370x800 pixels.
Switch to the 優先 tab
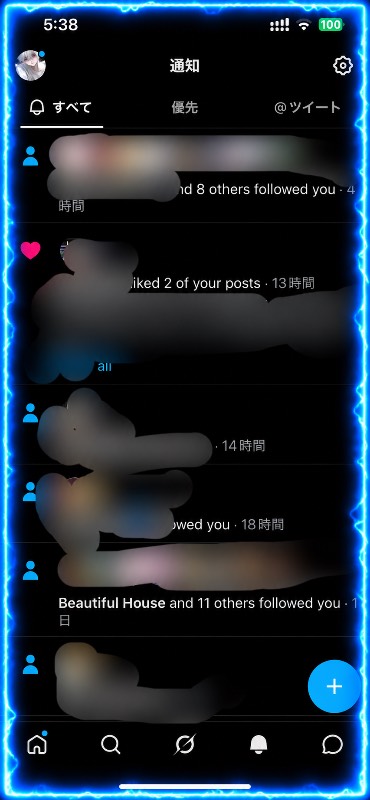coord(185,108)
